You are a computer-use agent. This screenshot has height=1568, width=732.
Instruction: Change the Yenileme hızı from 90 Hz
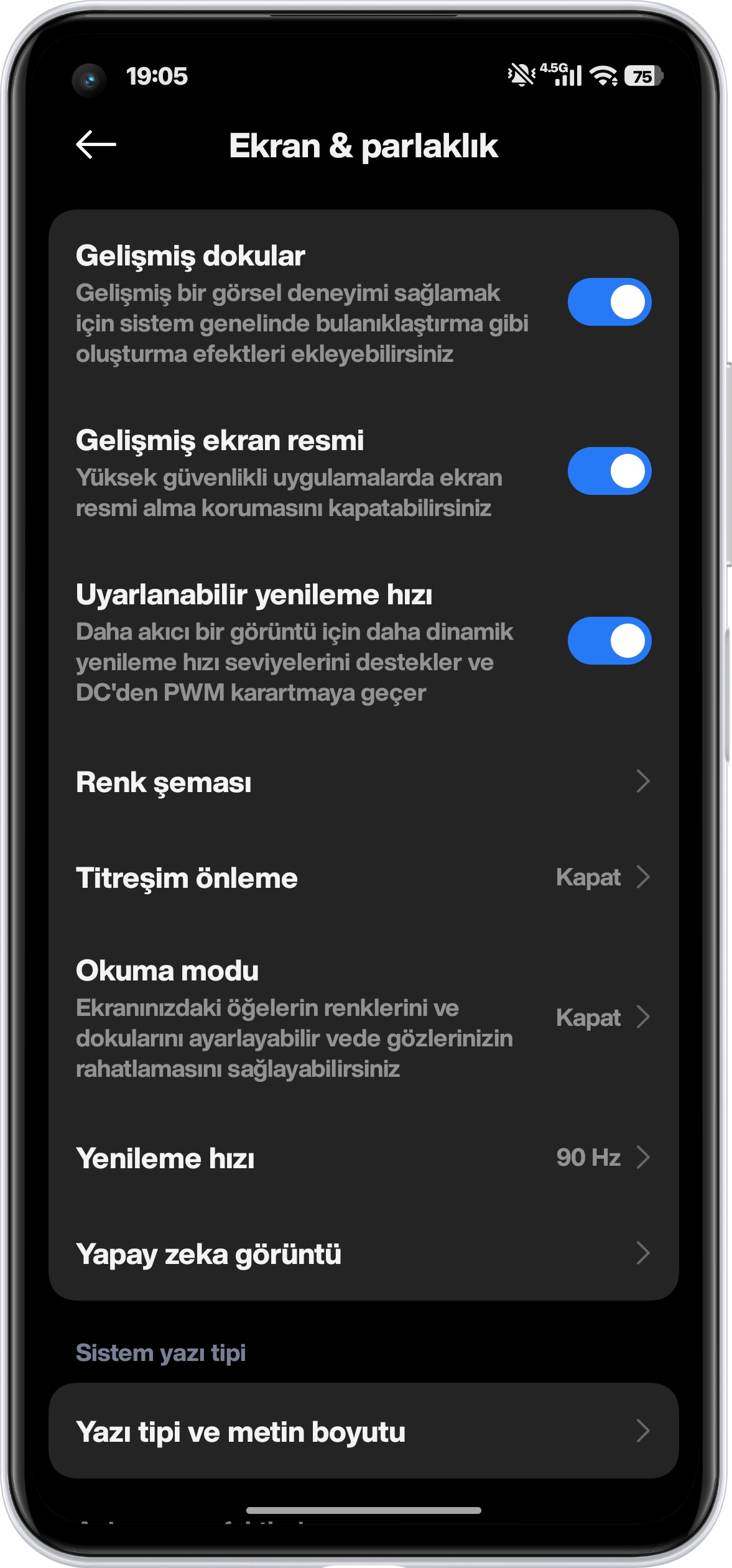363,1158
